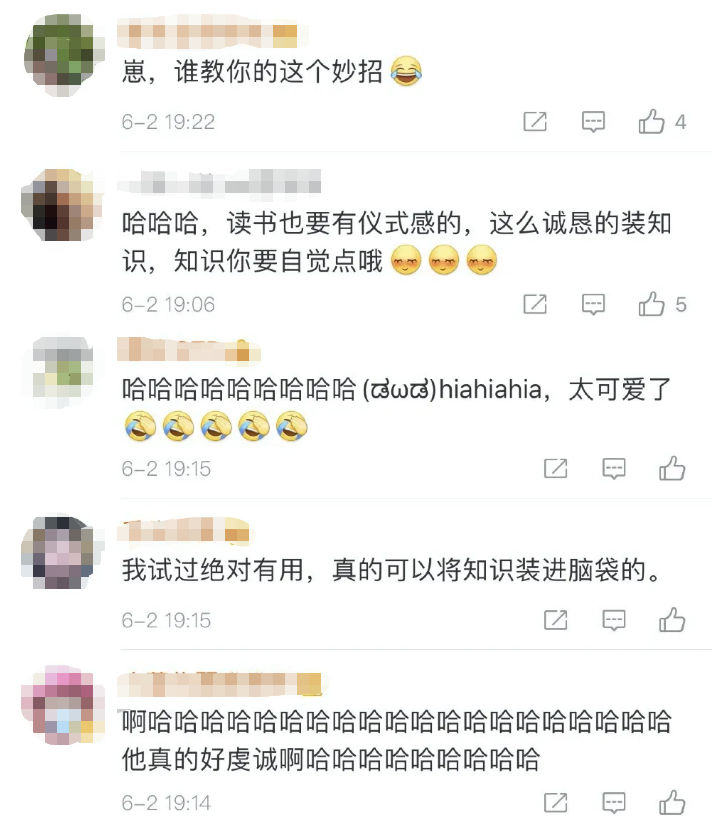
Task: Like the 19:06 comment about 仪式感
Action: [x=652, y=304]
